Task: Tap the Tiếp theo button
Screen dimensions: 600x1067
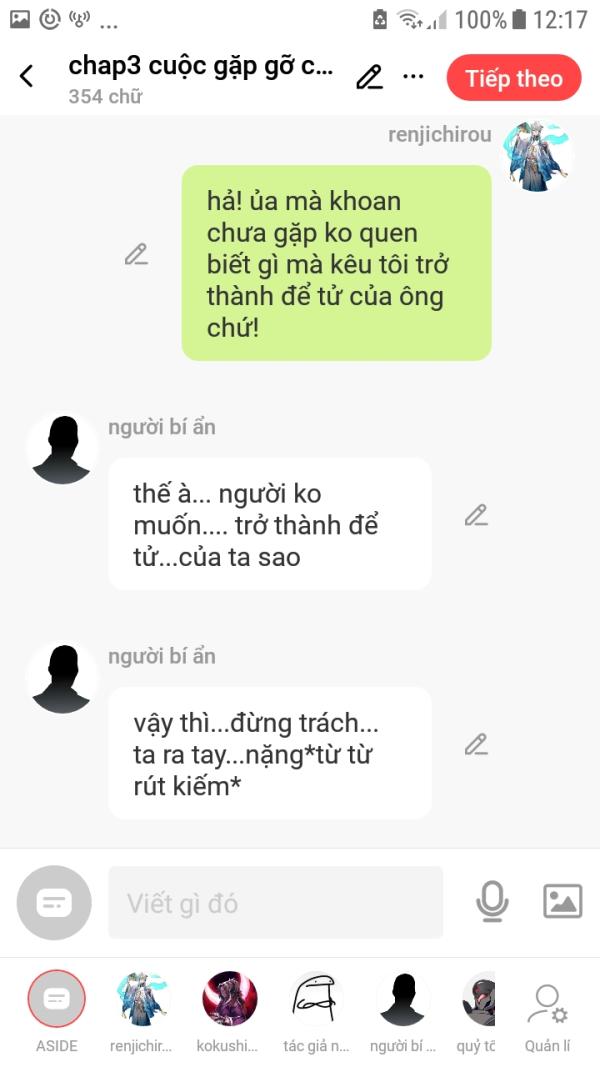Action: click(514, 78)
